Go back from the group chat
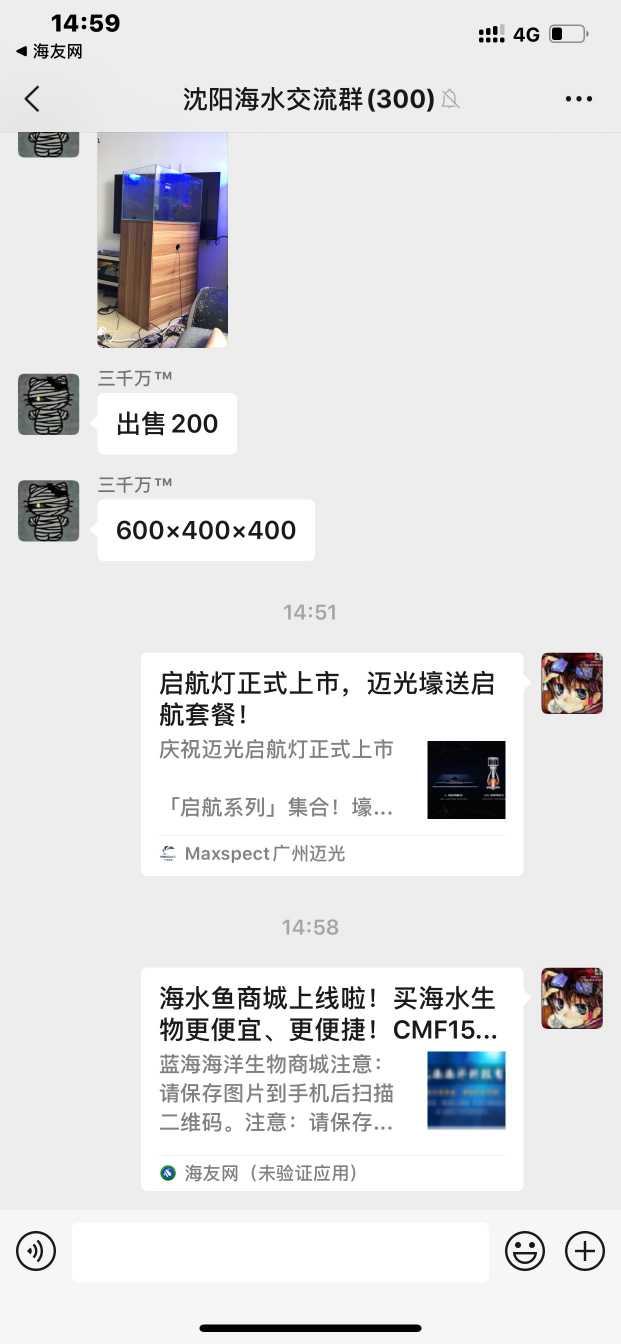 [32, 98]
